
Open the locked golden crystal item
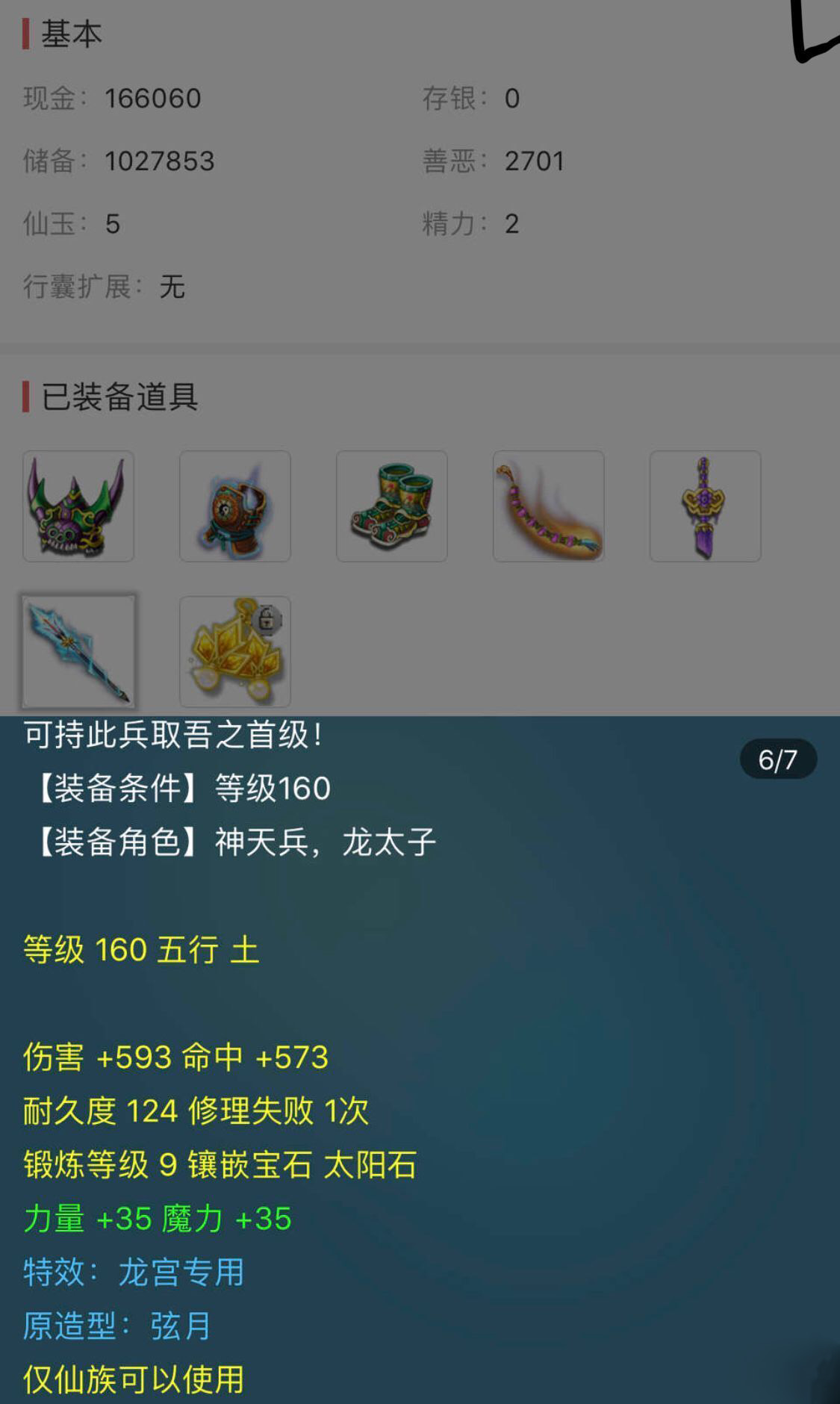(235, 651)
